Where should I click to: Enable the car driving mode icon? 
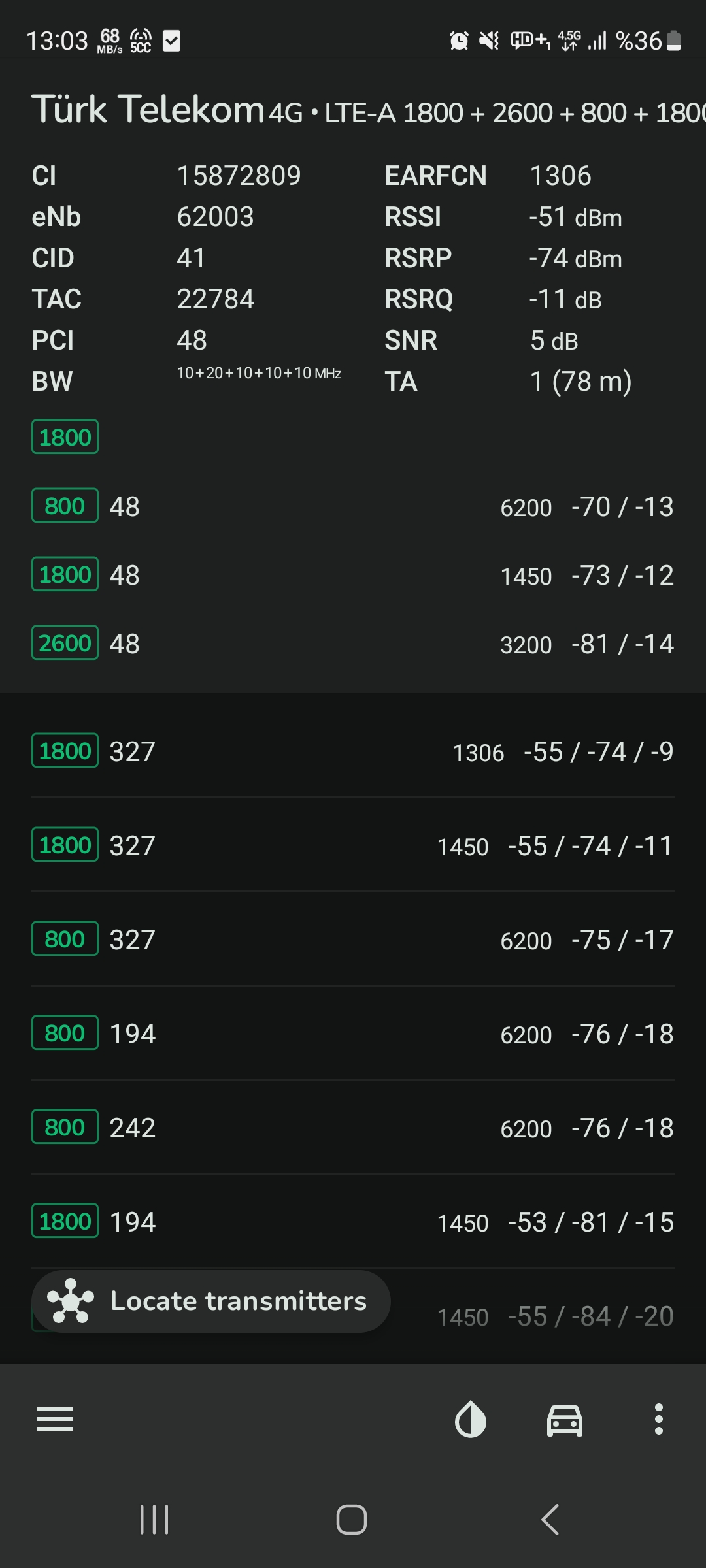click(x=565, y=1420)
